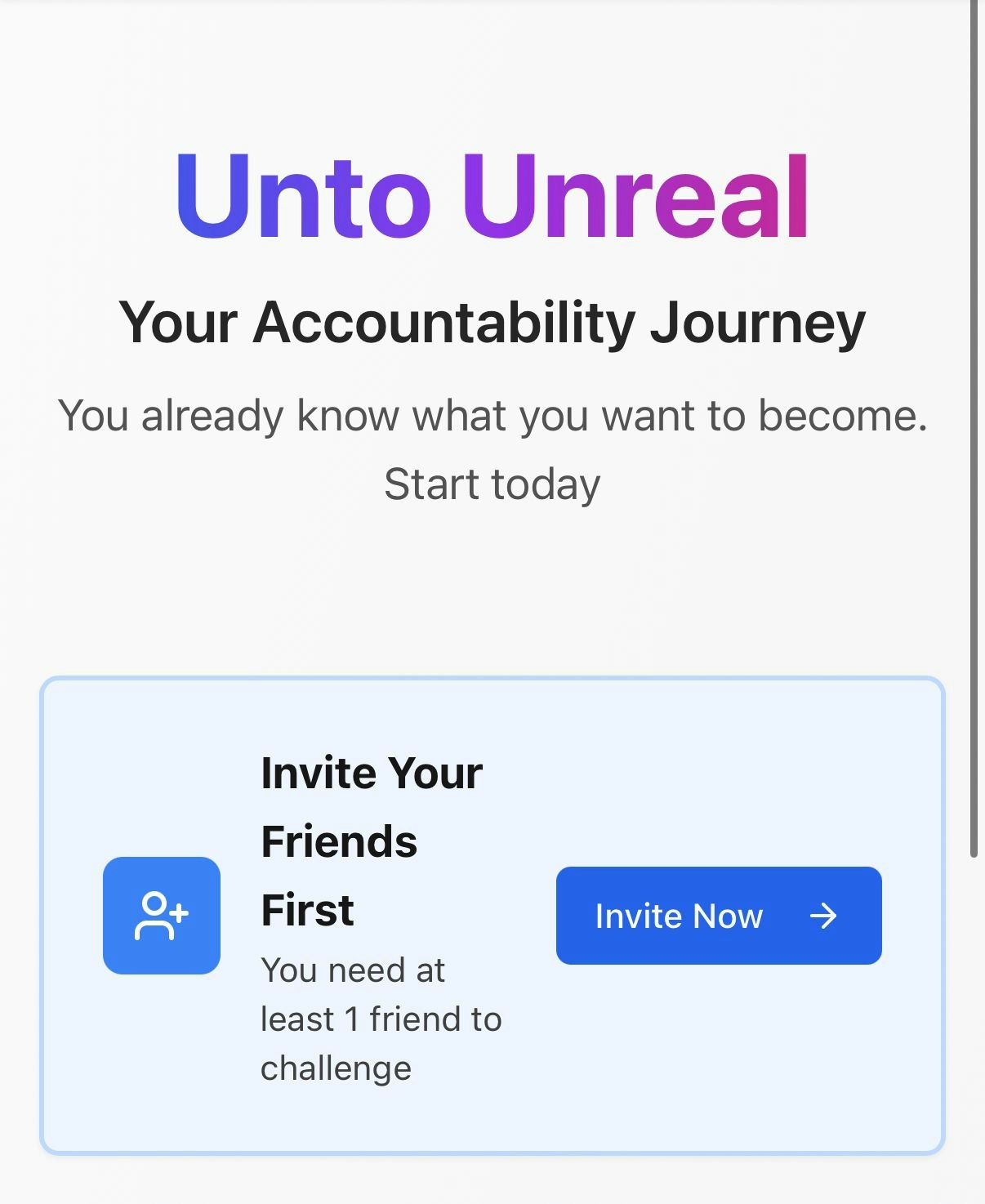Click the Start today text link

coord(492,484)
